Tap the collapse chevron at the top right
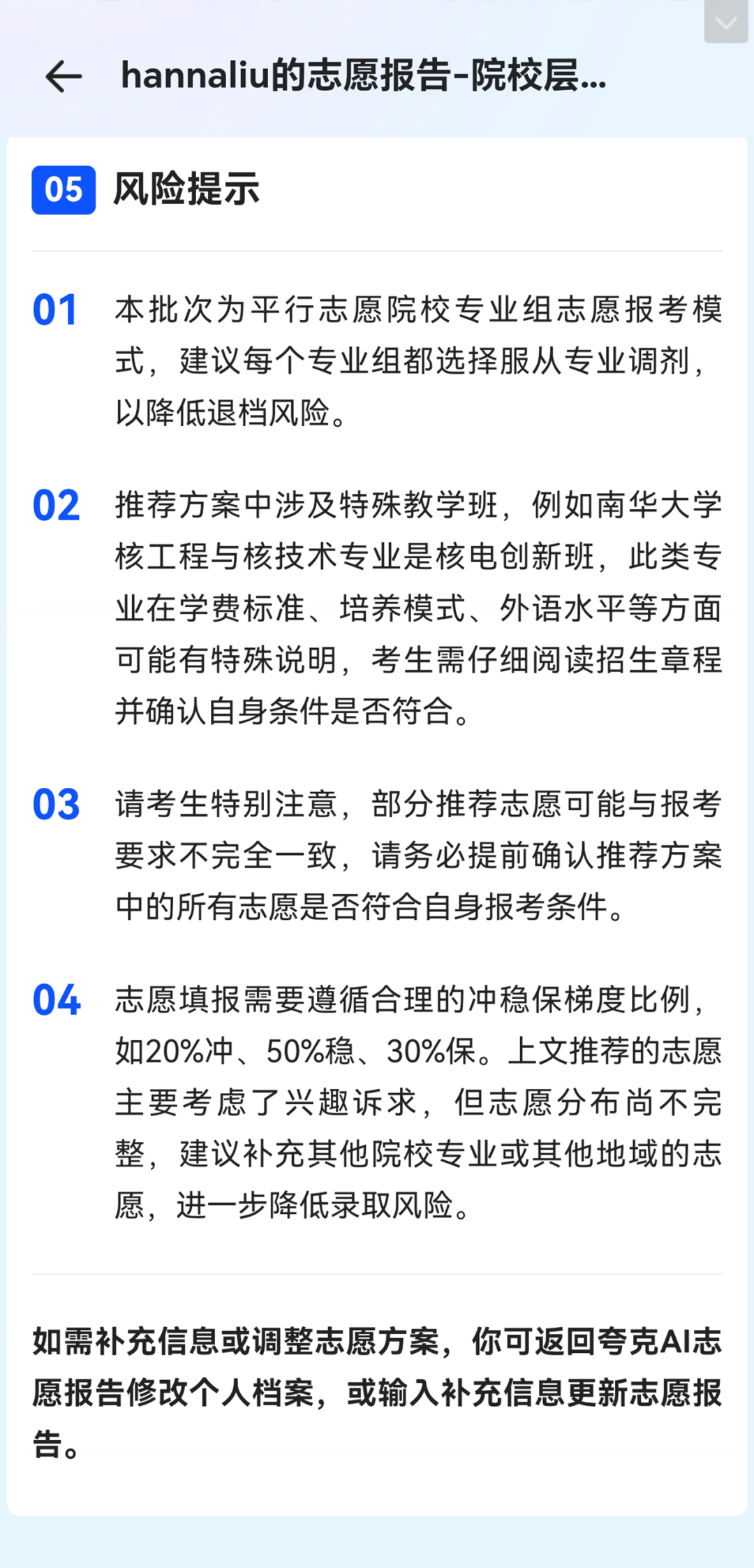 click(x=726, y=23)
